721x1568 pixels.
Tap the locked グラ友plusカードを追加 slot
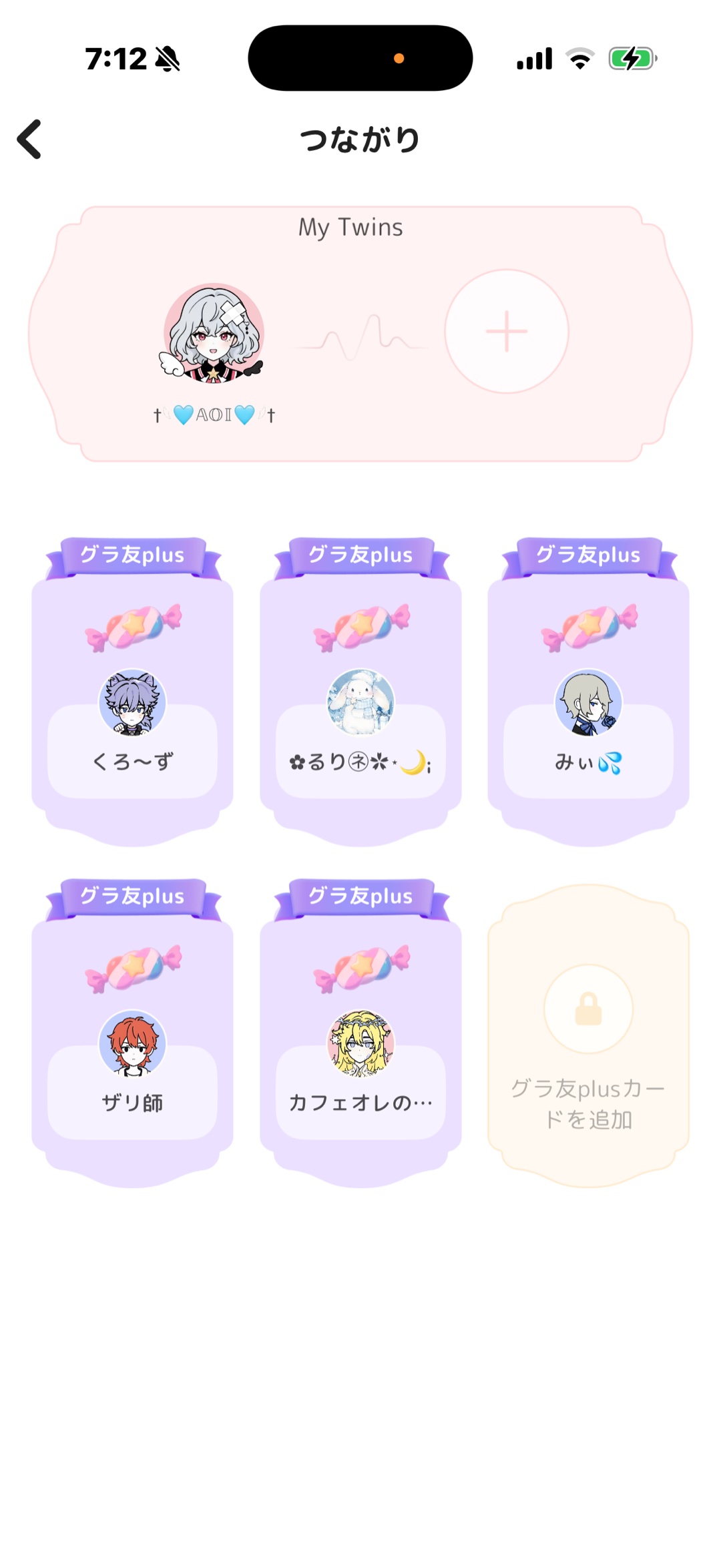(x=588, y=1036)
